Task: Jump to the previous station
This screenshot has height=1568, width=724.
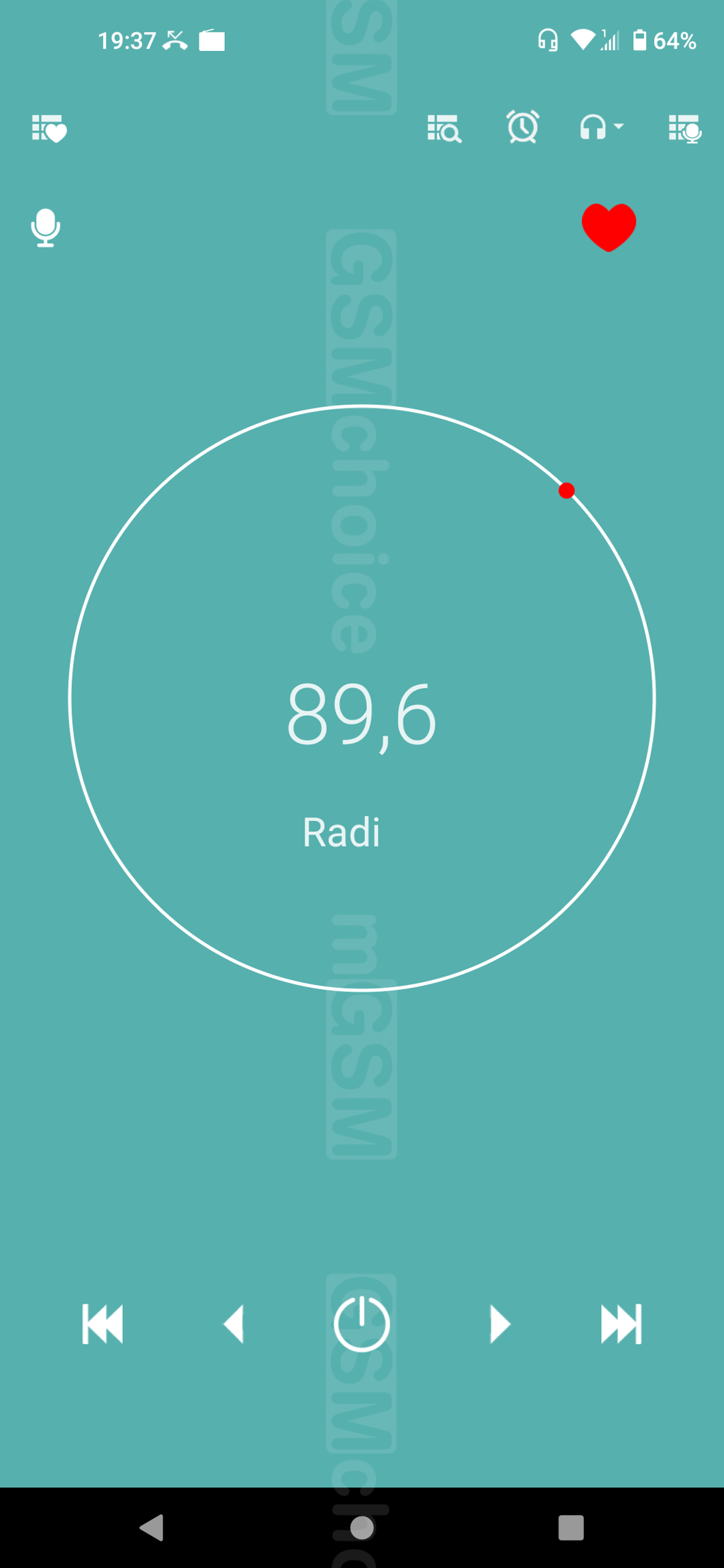Action: 103,1324
